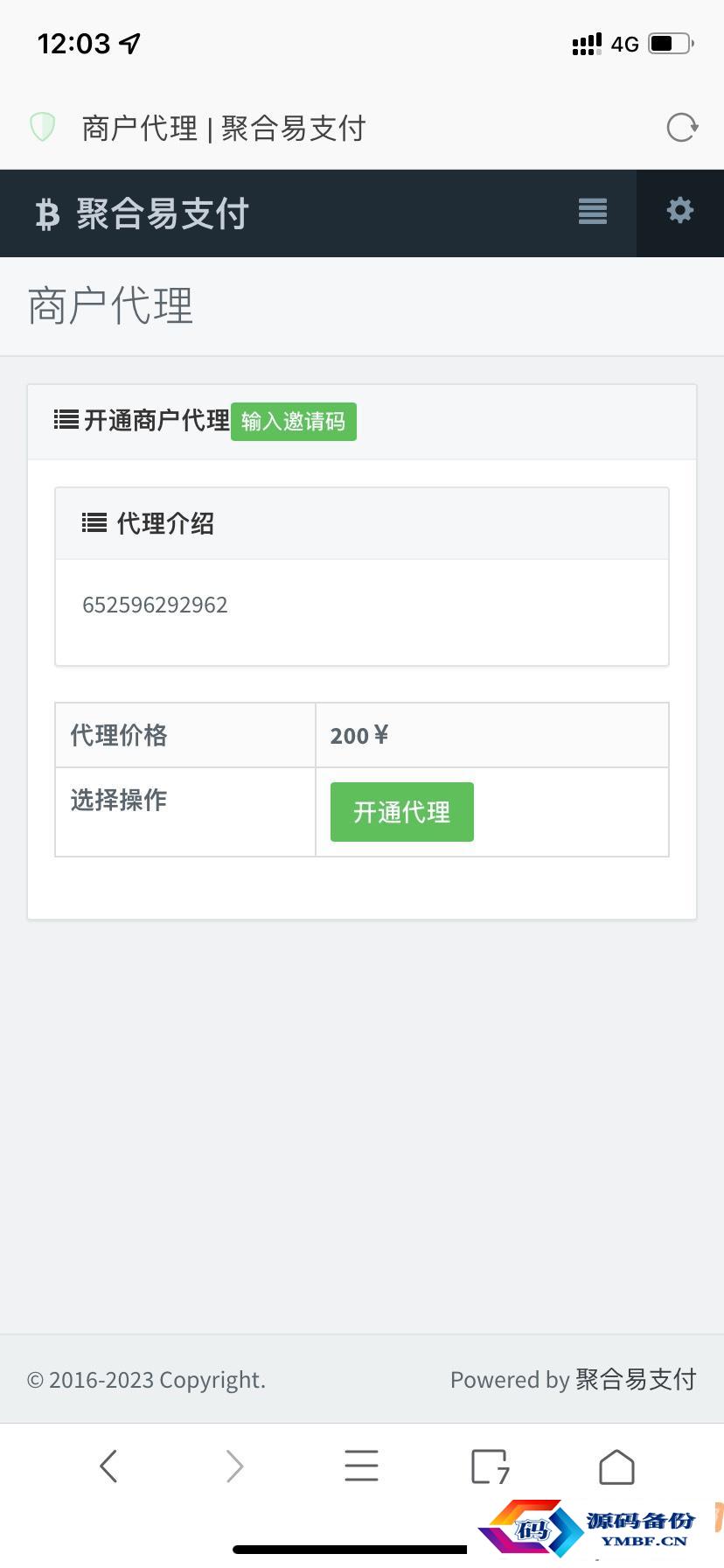
Task: Tap the green 开通代理 button
Action: pos(402,812)
